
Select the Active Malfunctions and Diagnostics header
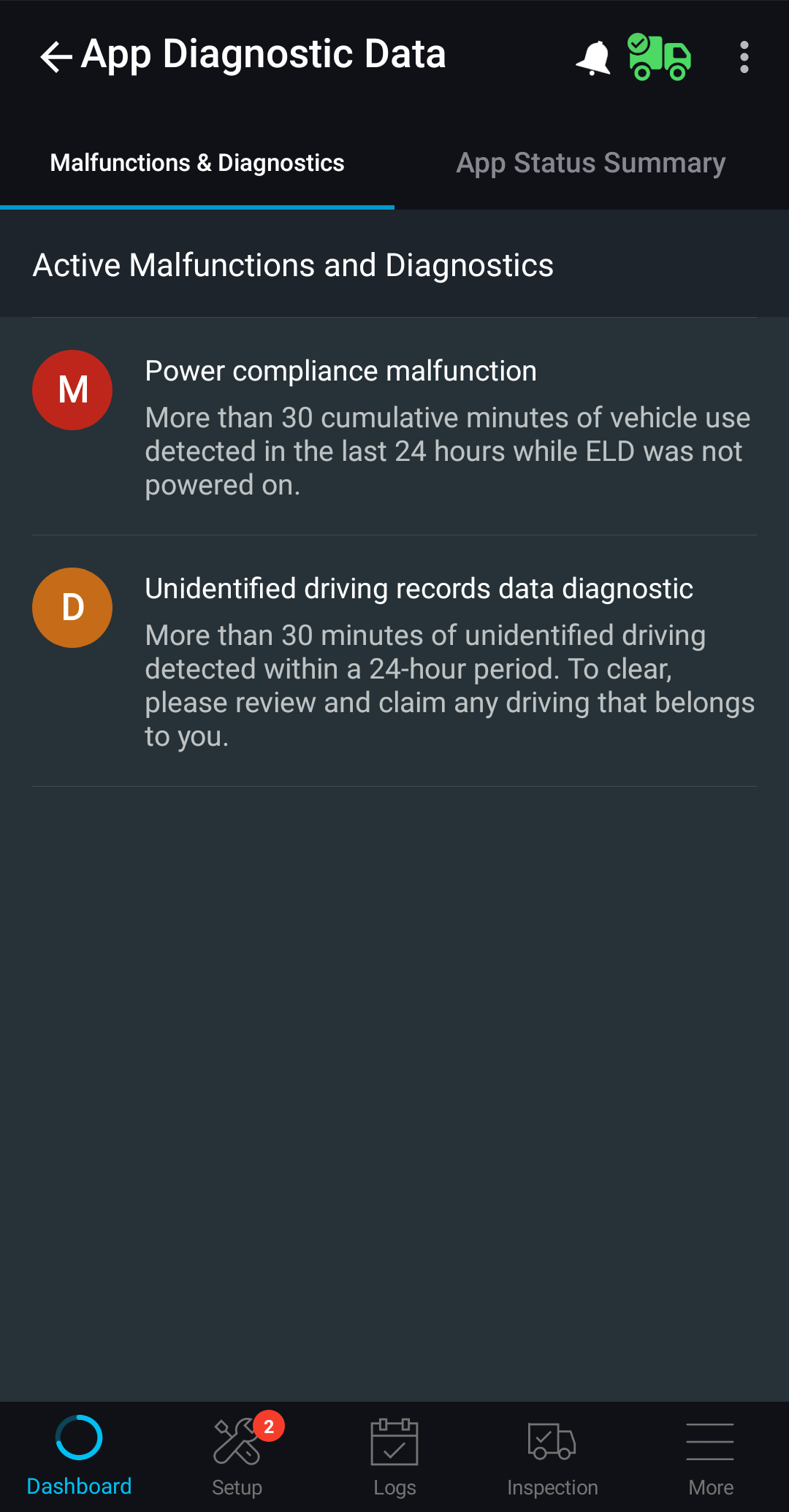[294, 264]
